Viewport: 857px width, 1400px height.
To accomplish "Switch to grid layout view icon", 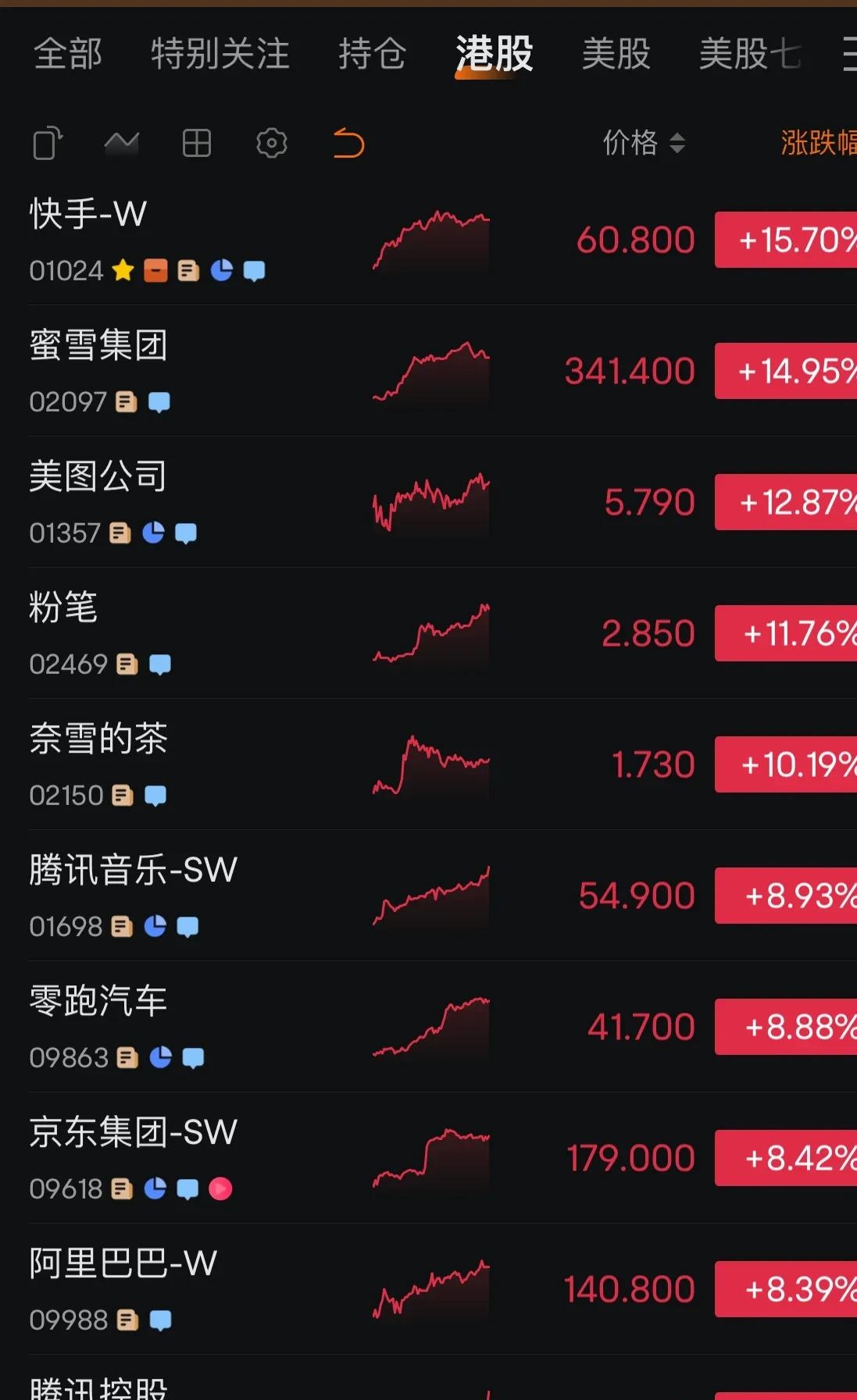I will pos(197,143).
